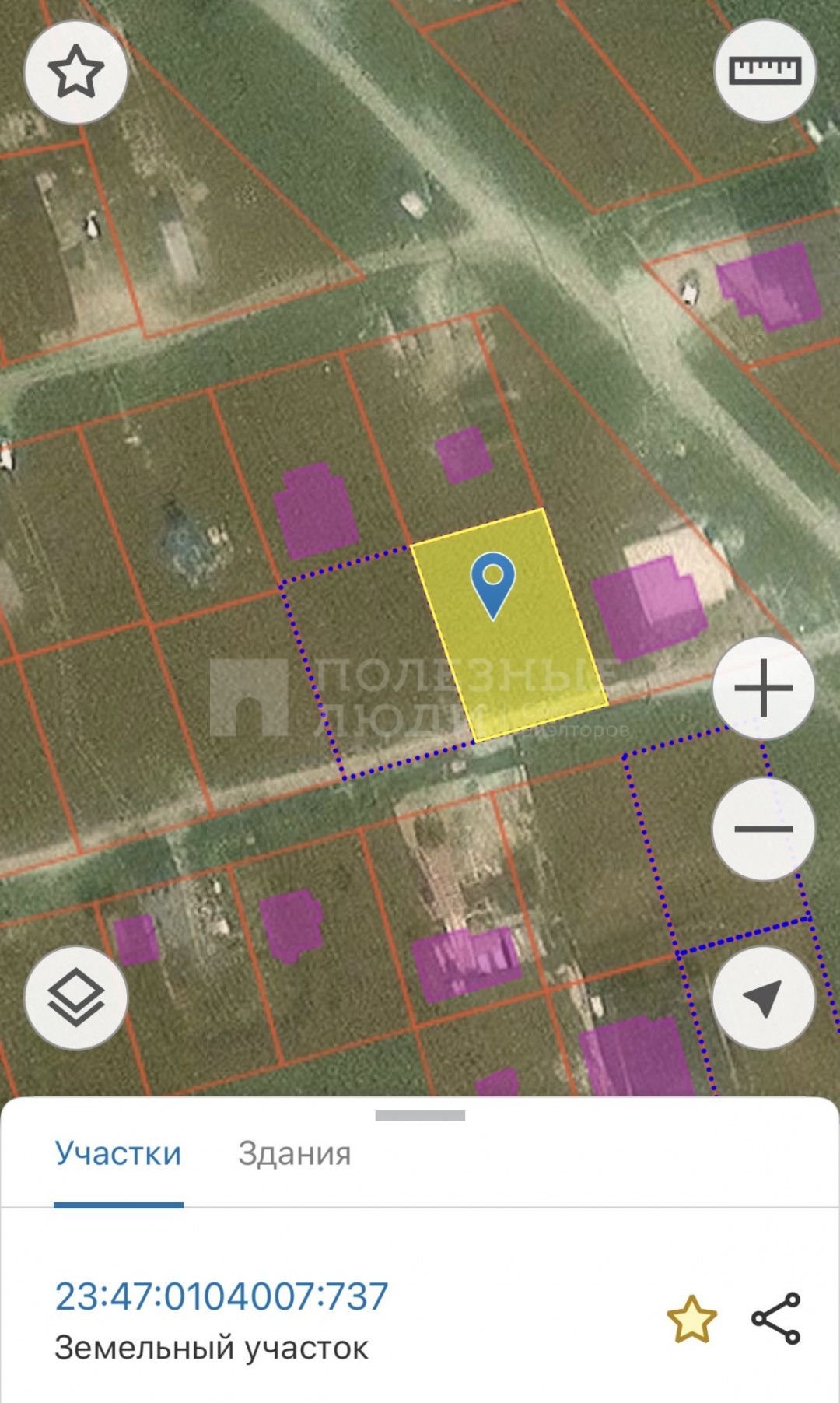The height and width of the screenshot is (1403, 840).
Task: Open favorites with the star button
Action: tap(75, 72)
